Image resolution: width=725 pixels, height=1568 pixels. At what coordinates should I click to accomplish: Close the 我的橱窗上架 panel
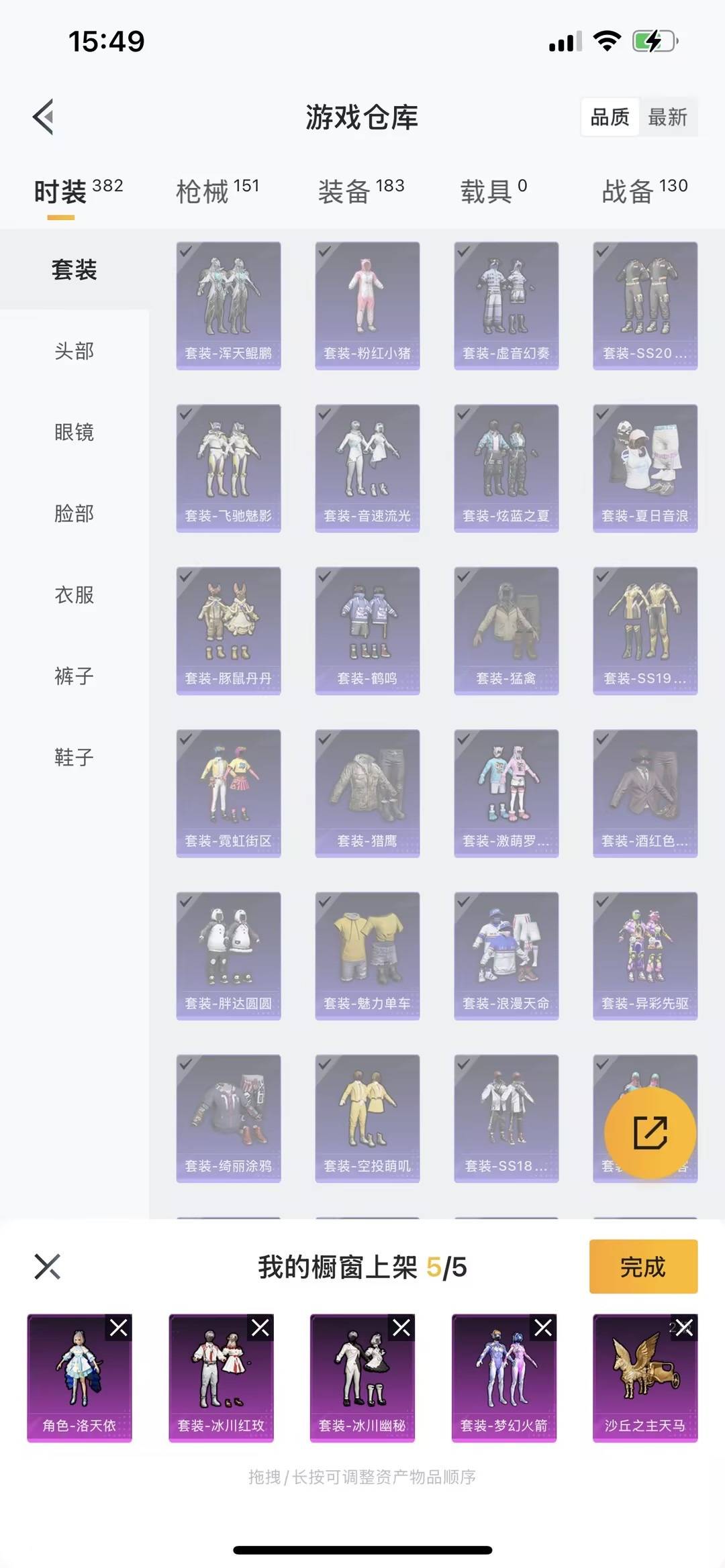point(47,1267)
